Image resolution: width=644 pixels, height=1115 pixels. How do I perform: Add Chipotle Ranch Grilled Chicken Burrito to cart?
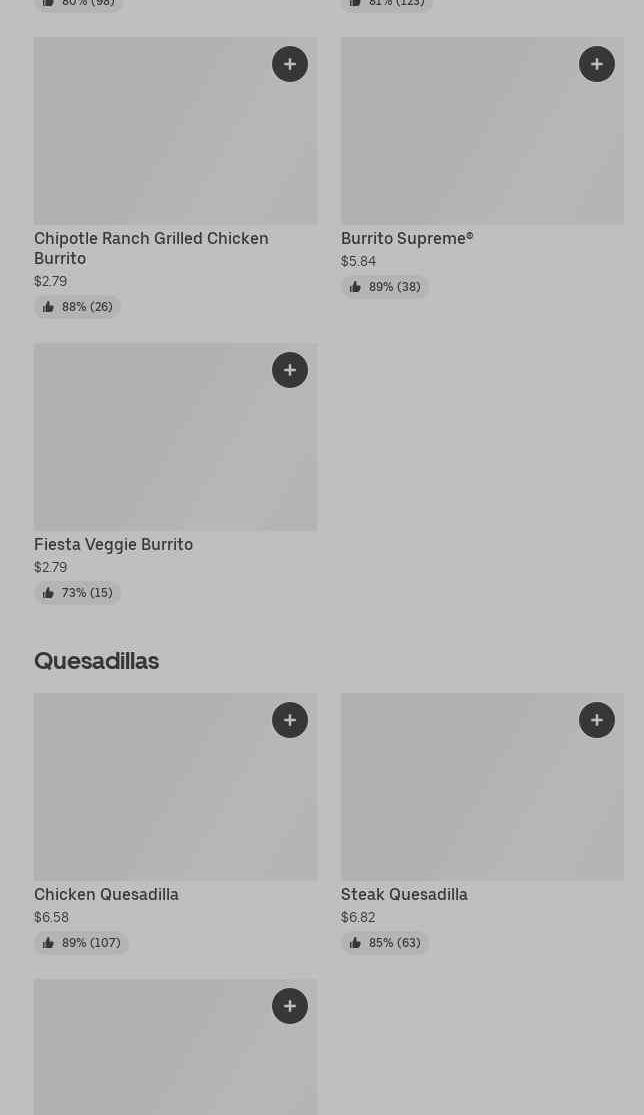click(x=290, y=64)
